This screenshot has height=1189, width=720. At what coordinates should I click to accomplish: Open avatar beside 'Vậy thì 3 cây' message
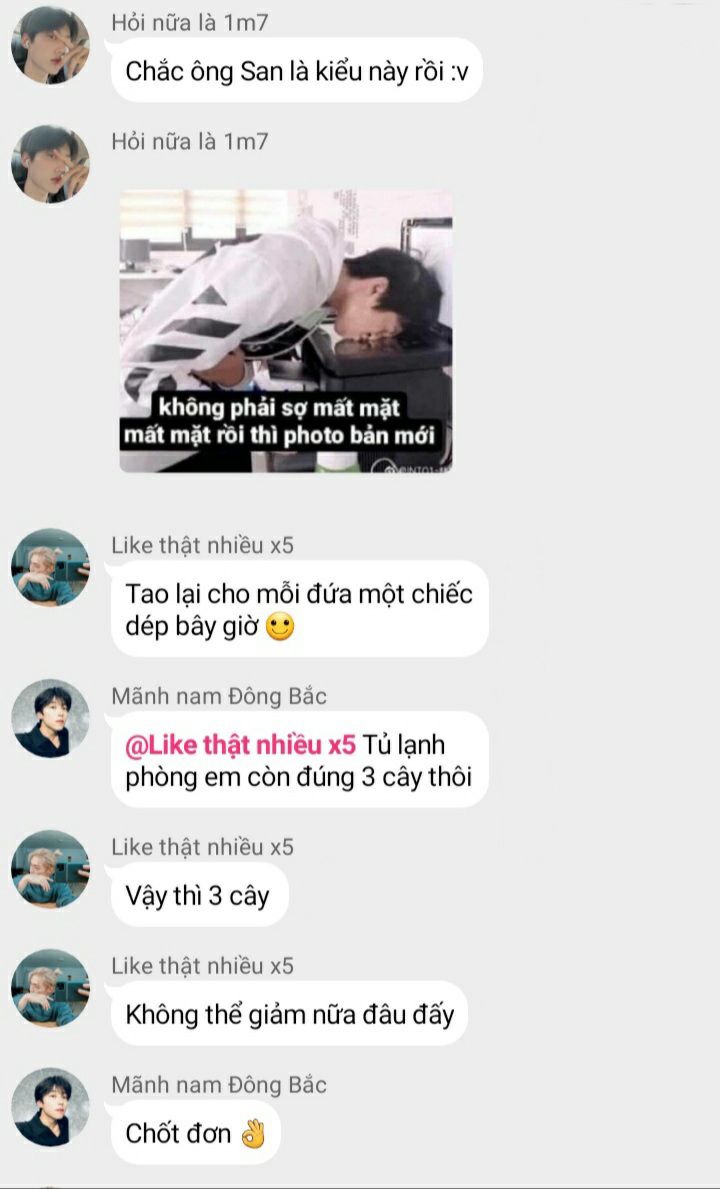click(x=50, y=868)
